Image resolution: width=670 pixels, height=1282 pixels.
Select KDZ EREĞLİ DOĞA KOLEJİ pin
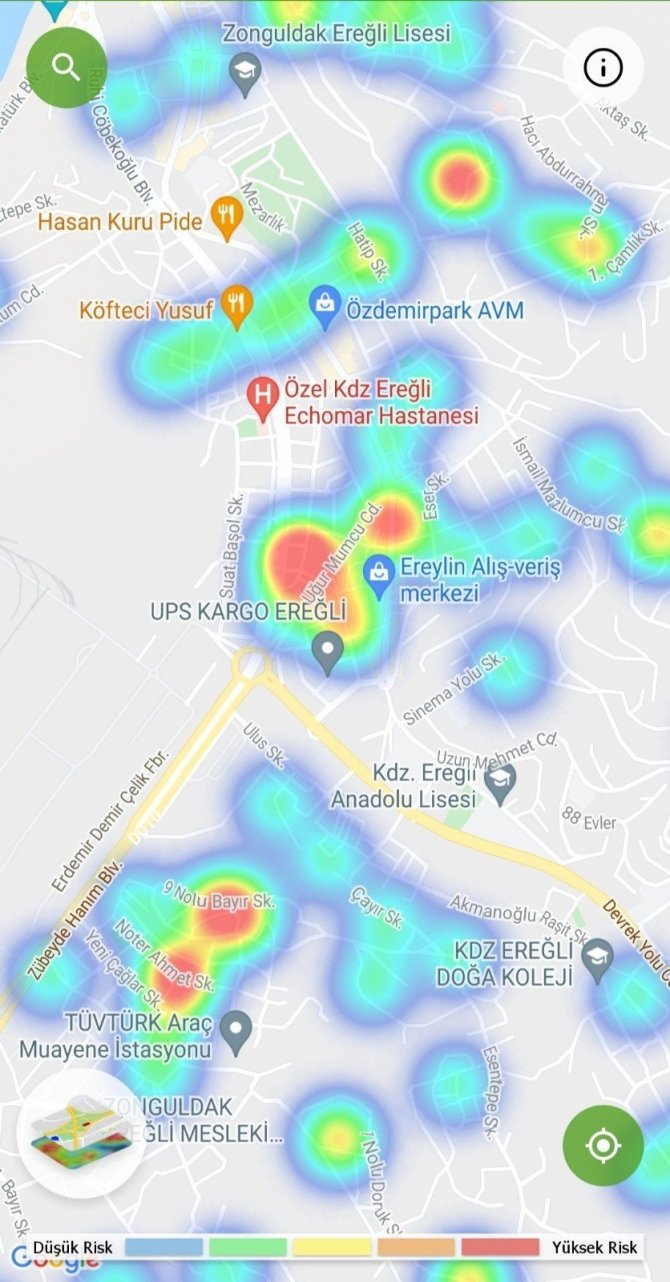[x=598, y=954]
